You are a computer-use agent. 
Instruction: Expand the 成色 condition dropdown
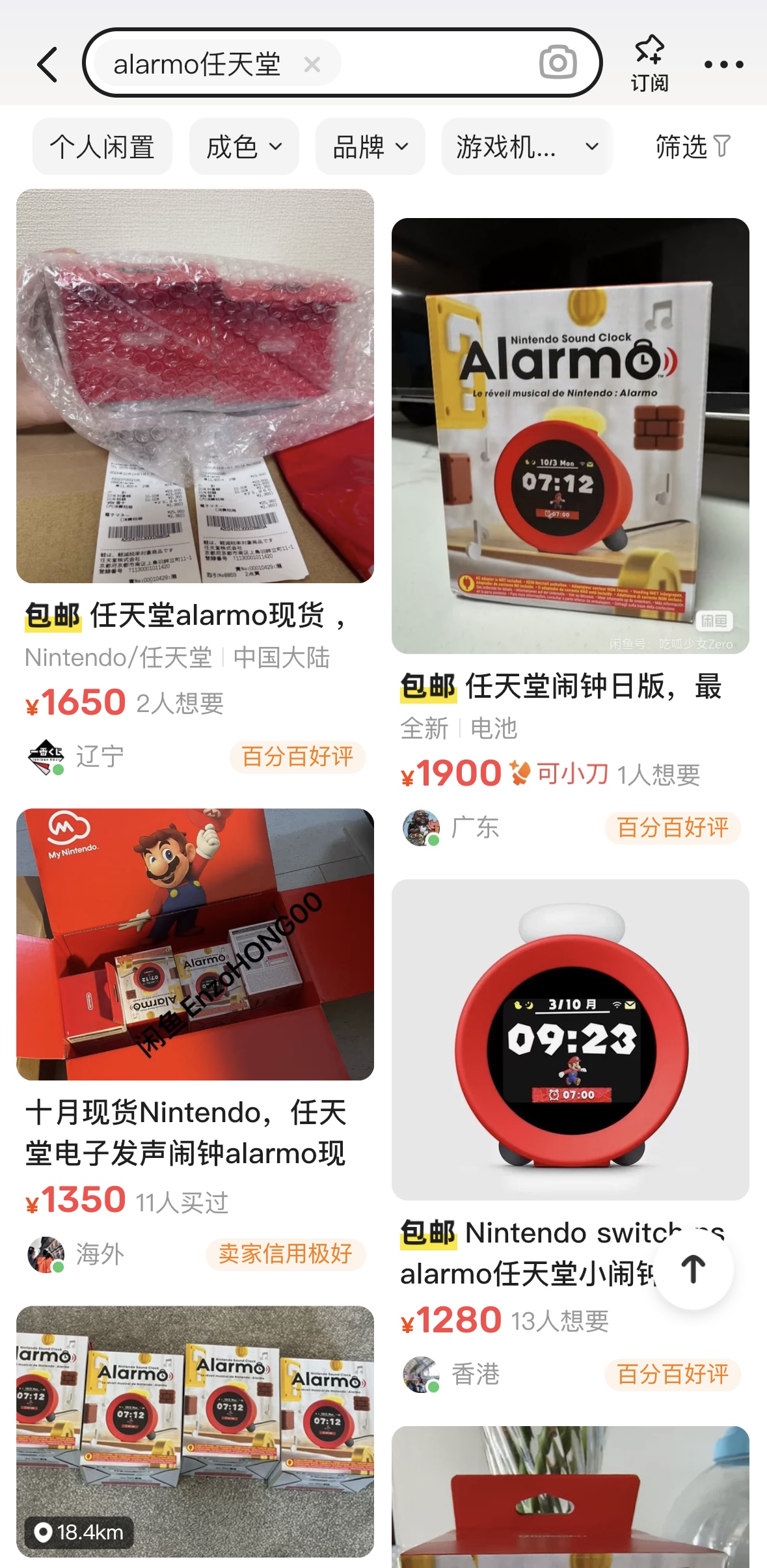pyautogui.click(x=244, y=146)
